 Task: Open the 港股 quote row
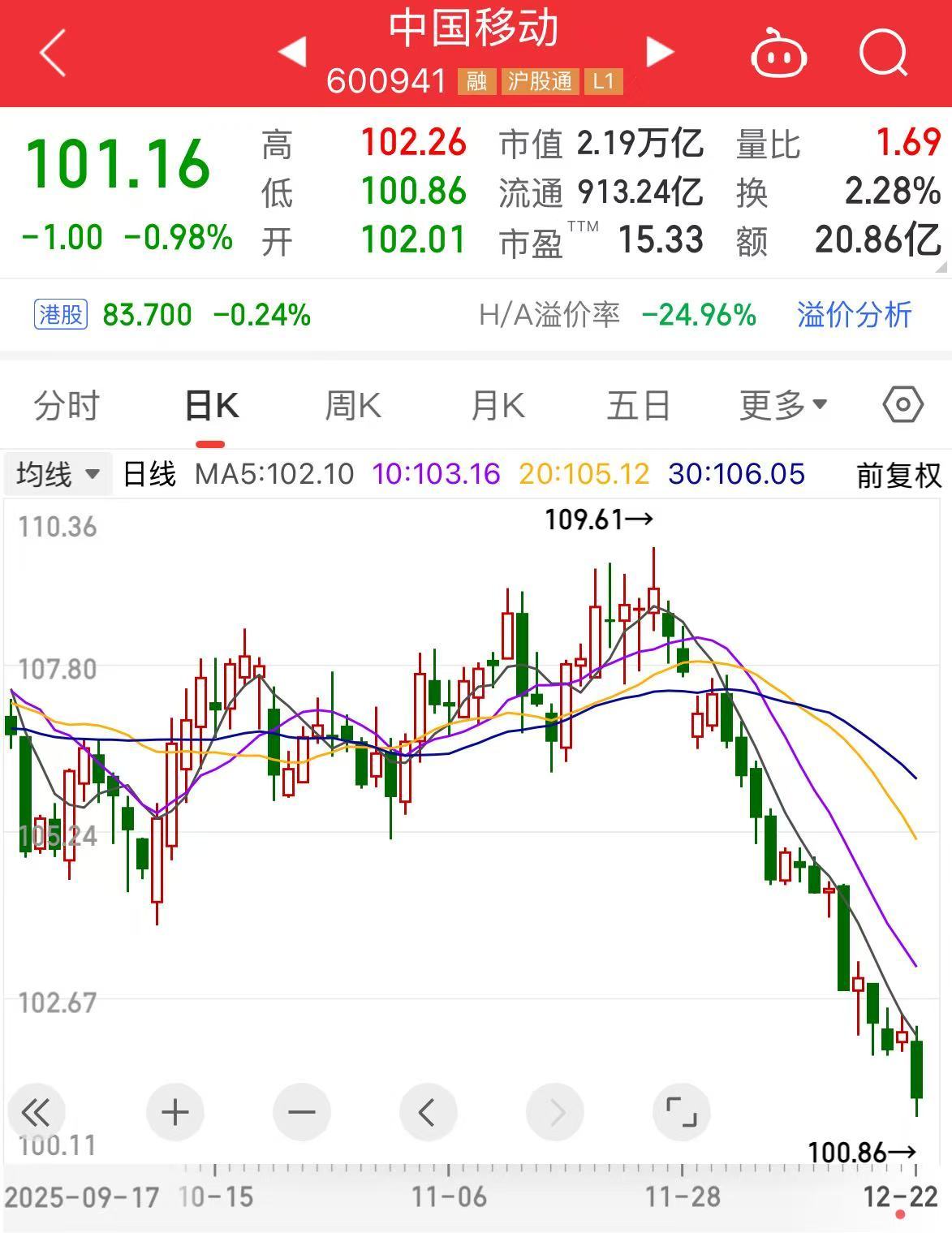(172, 315)
